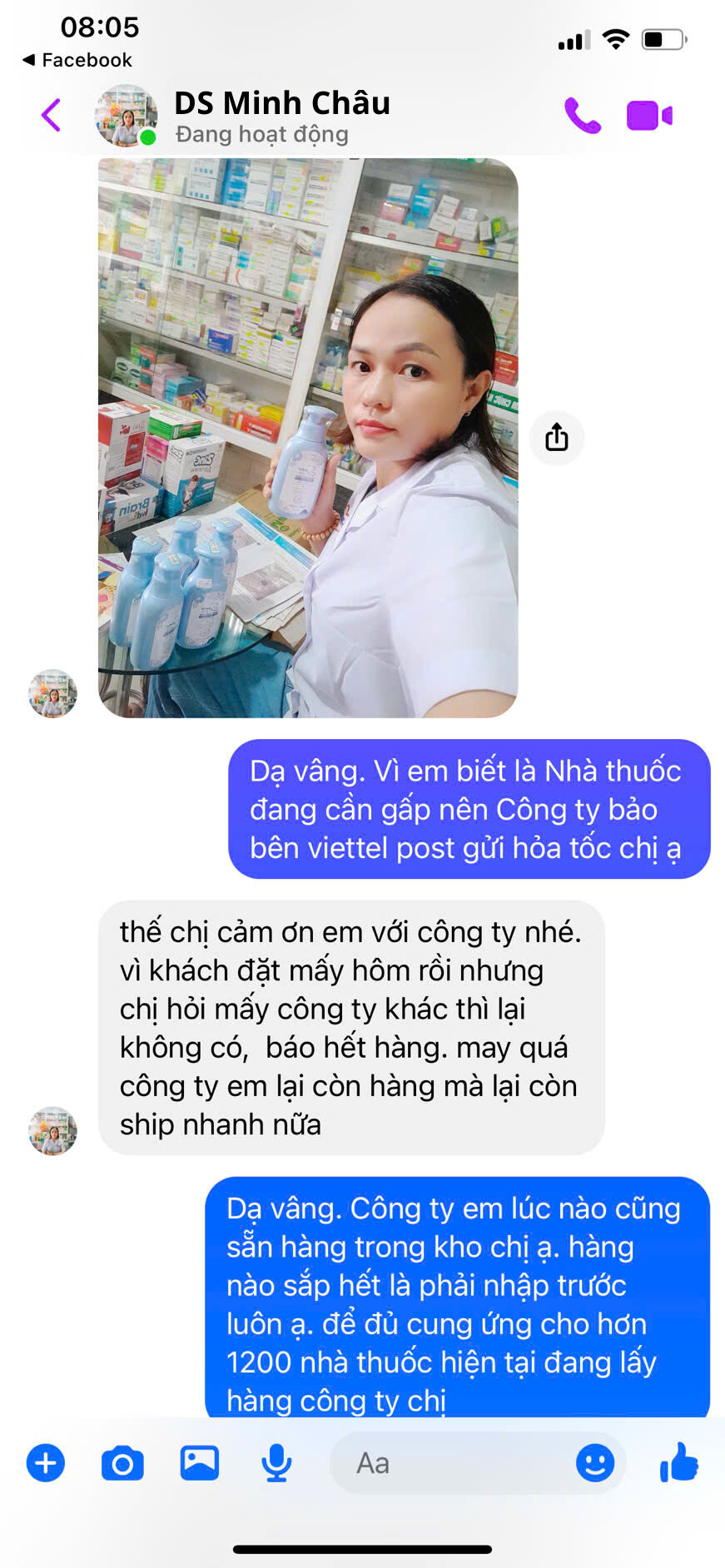The height and width of the screenshot is (1568, 725).
Task: Go back from DS Minh Châu chat
Action: point(51,115)
